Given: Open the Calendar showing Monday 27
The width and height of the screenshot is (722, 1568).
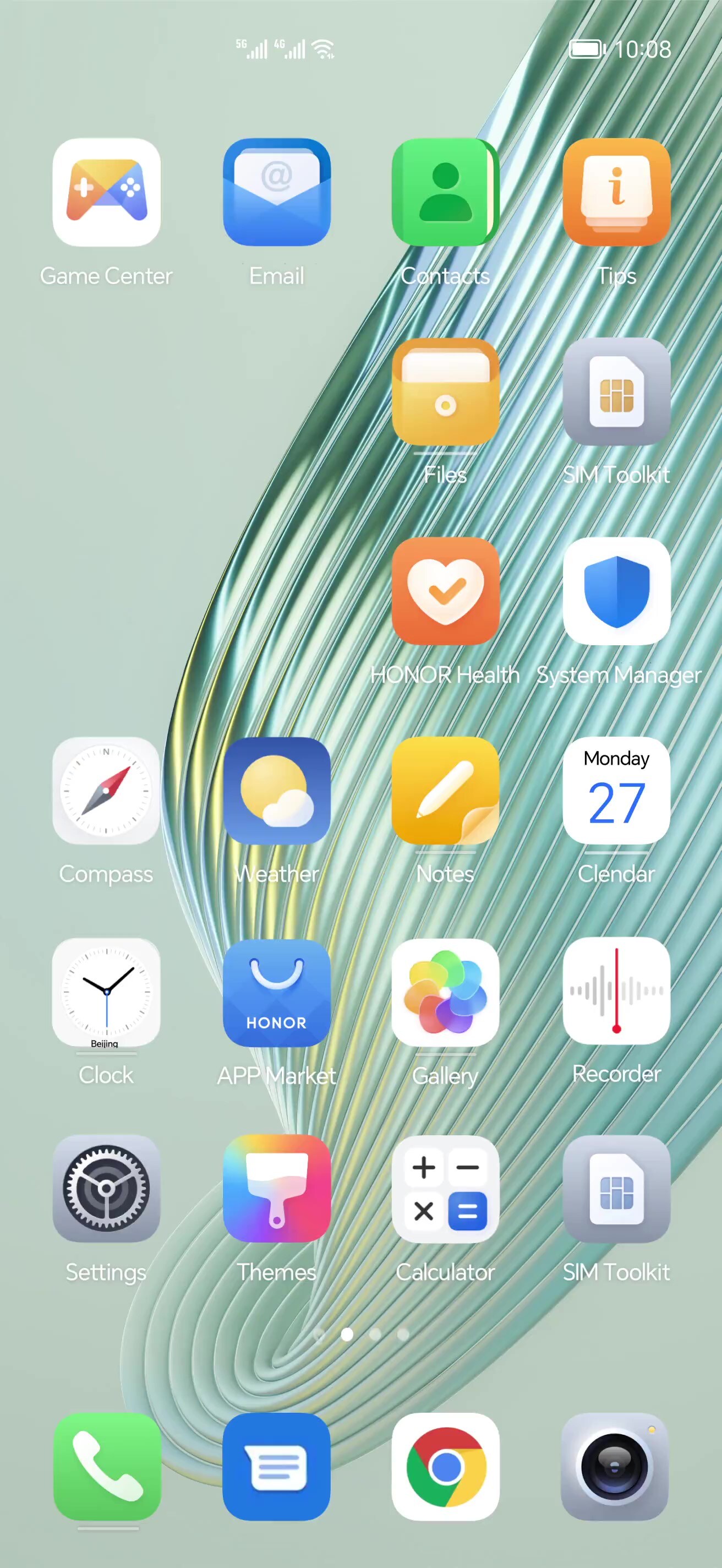Looking at the screenshot, I should (616, 791).
